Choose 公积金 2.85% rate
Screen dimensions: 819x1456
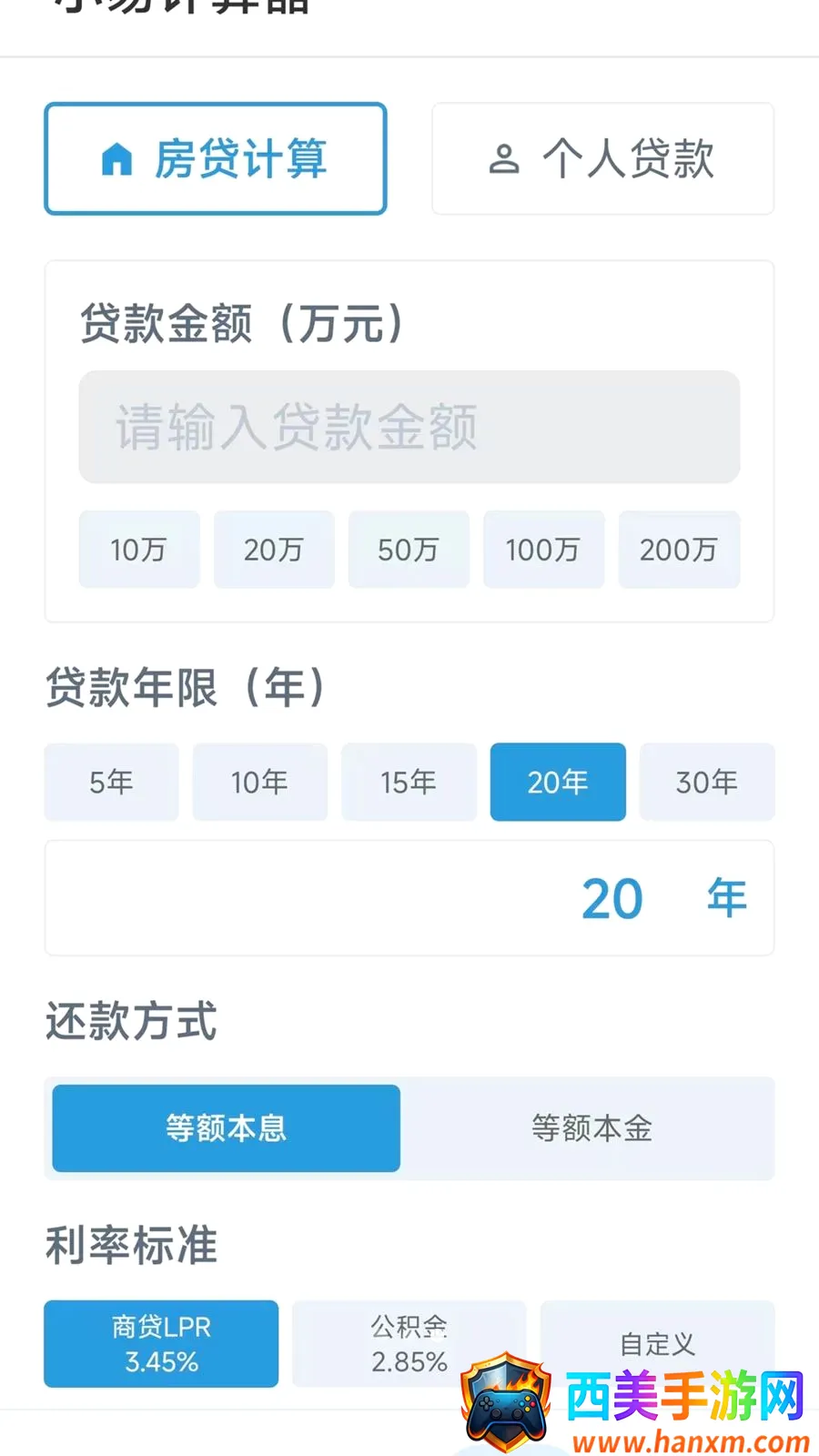[409, 1344]
